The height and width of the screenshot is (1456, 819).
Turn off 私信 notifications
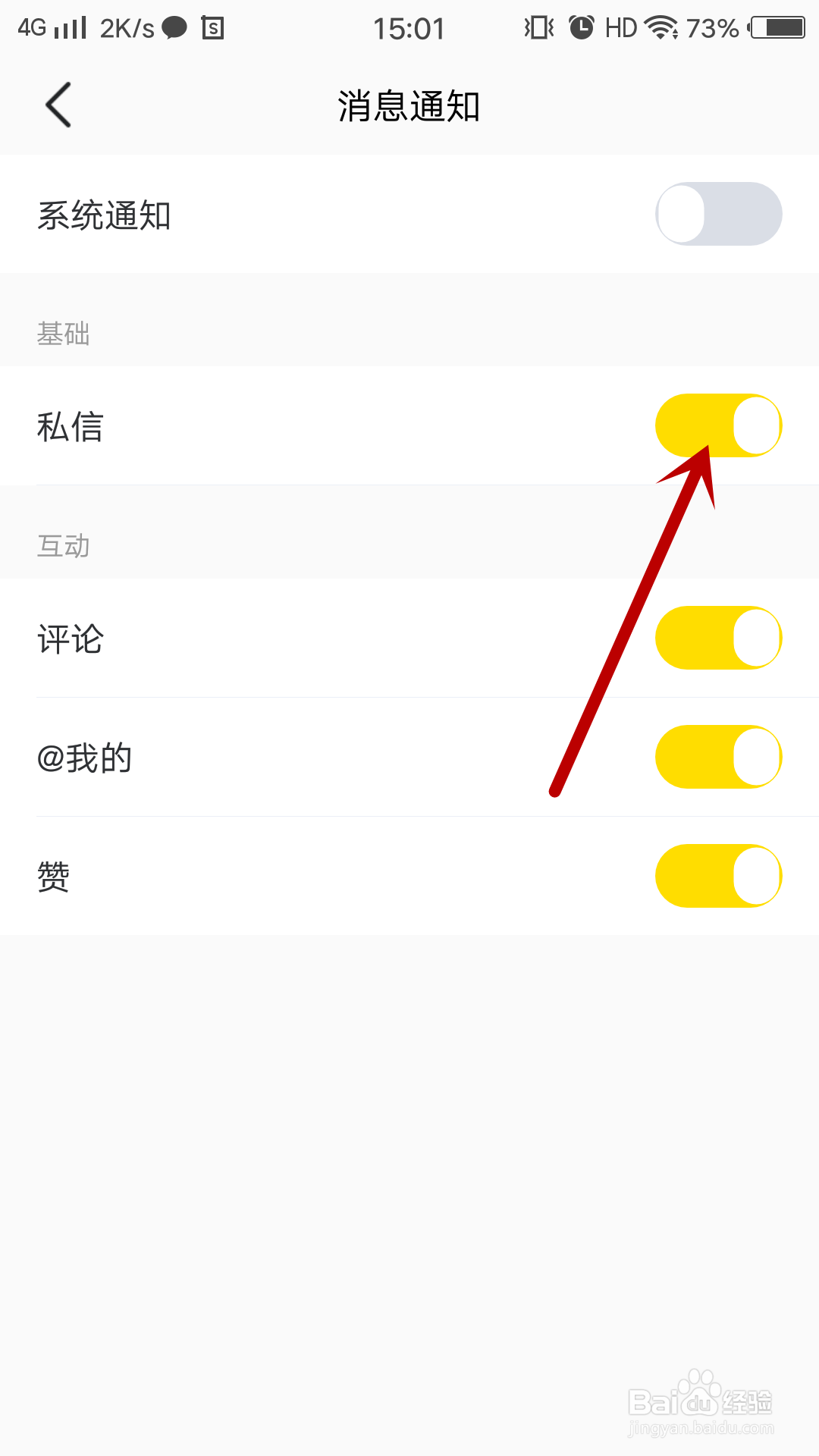pyautogui.click(x=718, y=425)
